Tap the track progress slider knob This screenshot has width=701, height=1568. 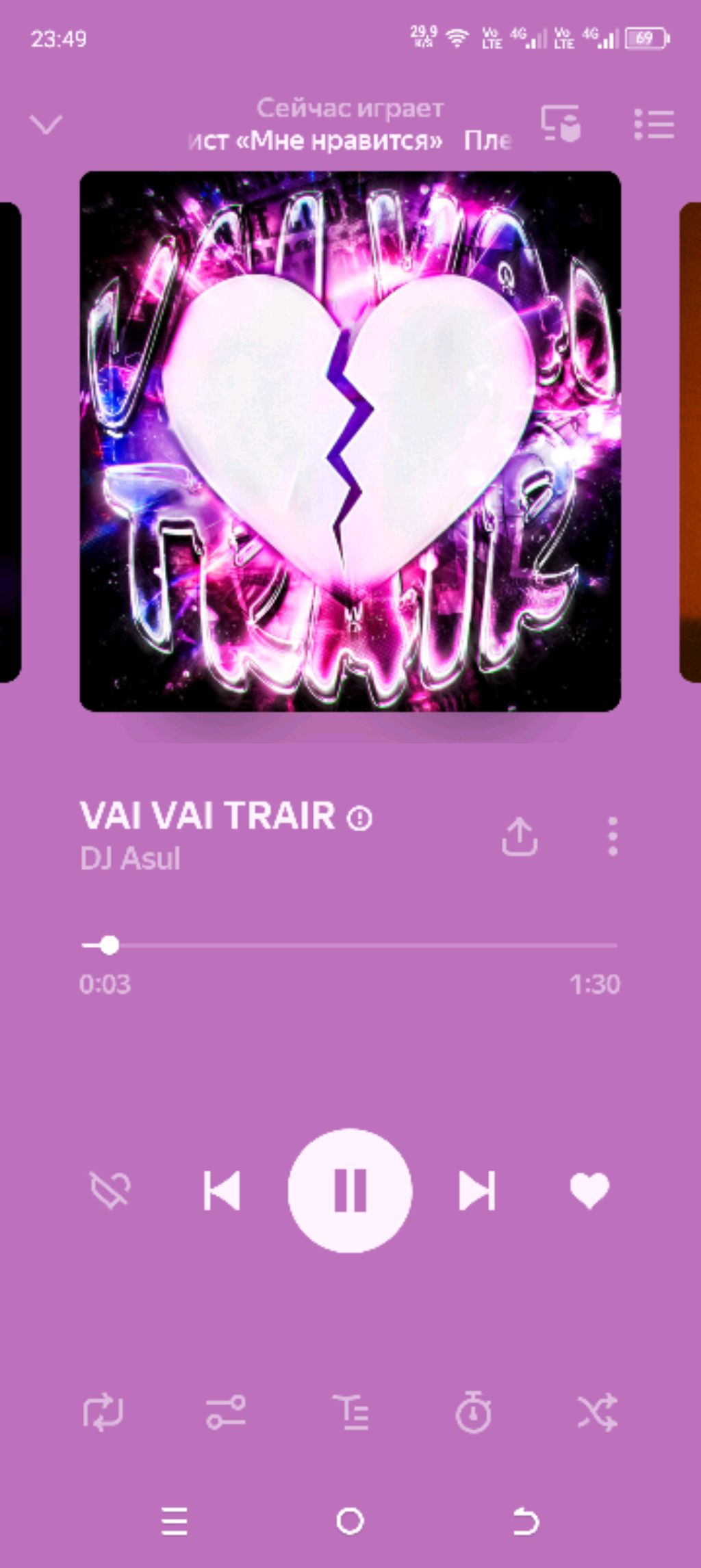[x=110, y=945]
